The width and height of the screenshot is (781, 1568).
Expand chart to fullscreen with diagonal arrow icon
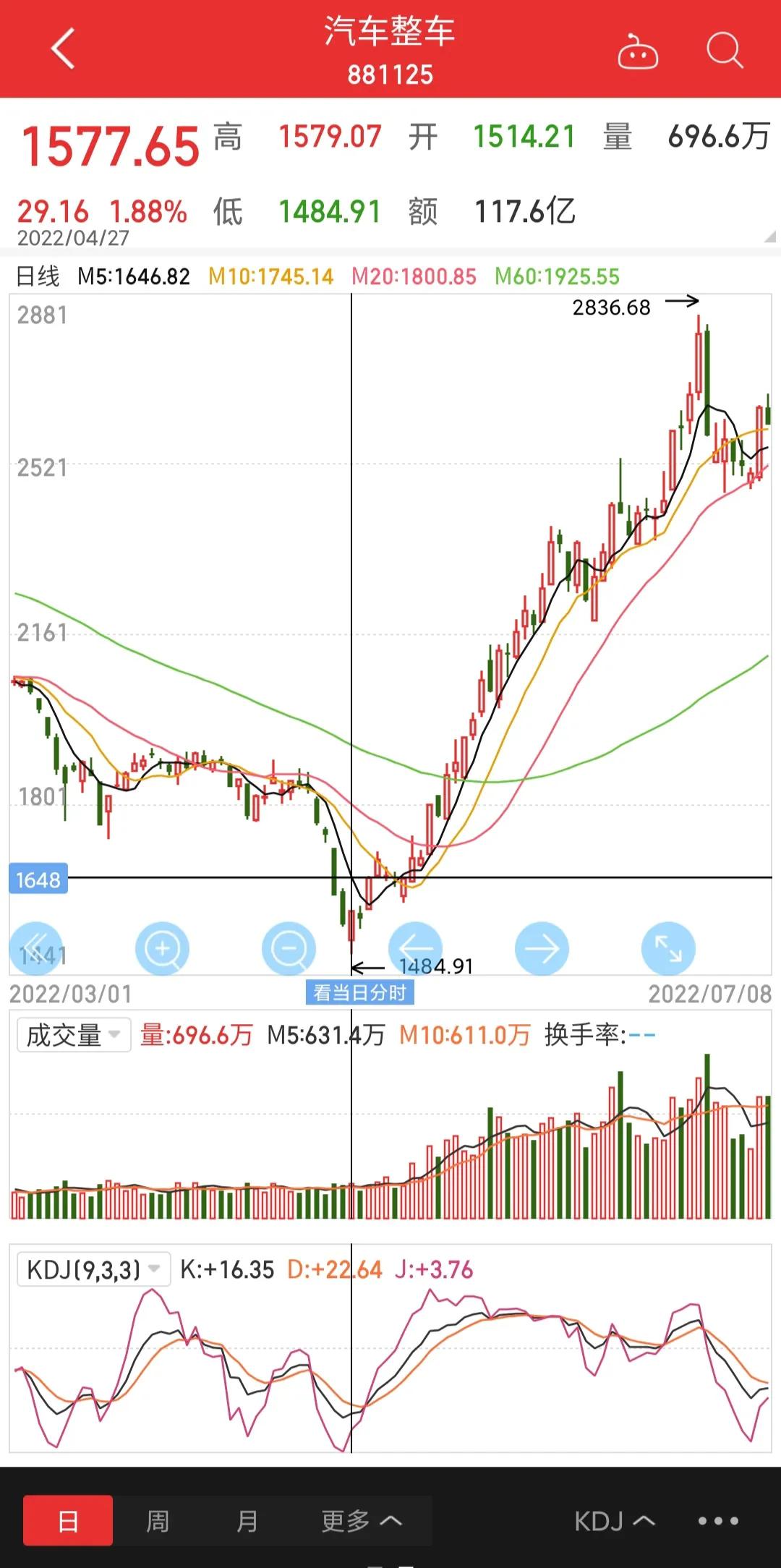669,948
